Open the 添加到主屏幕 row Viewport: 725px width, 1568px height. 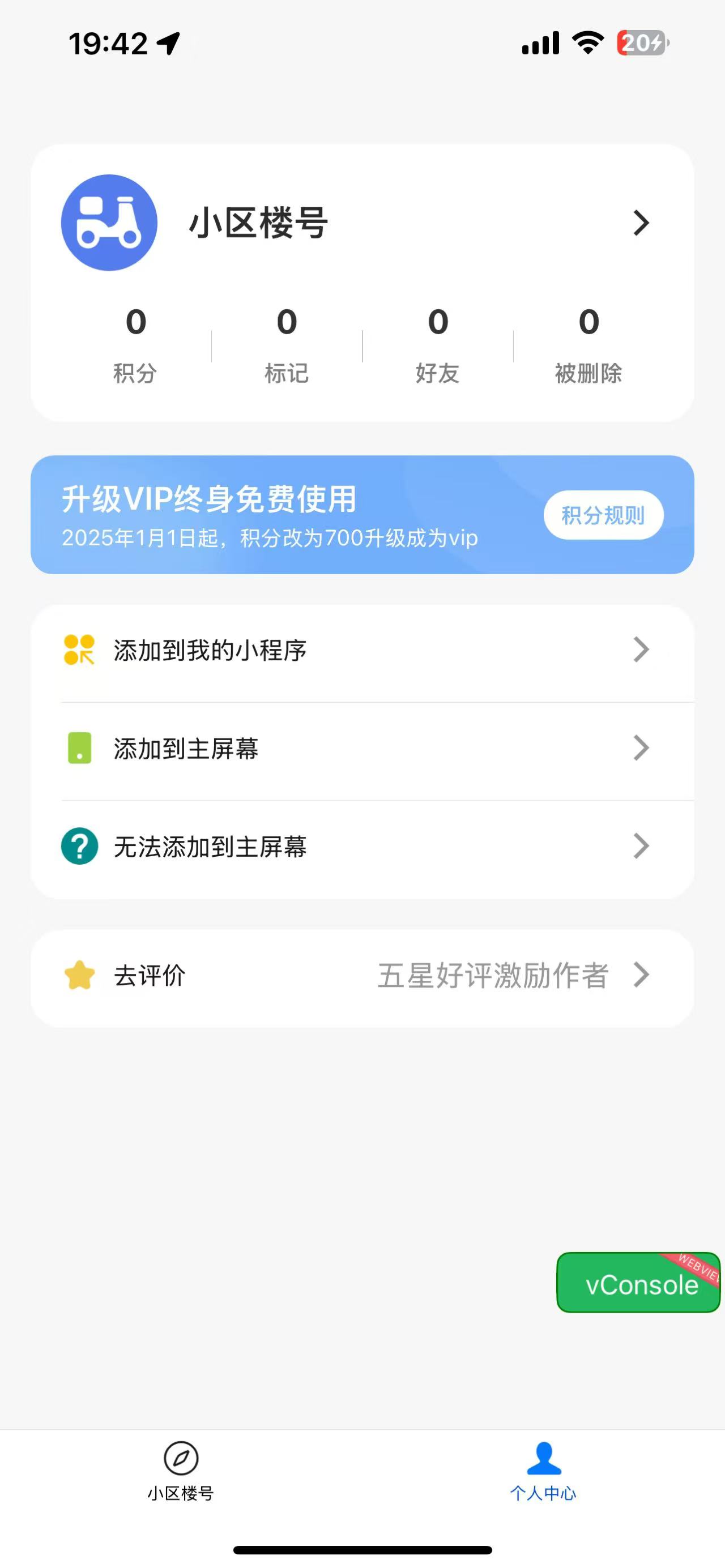362,748
